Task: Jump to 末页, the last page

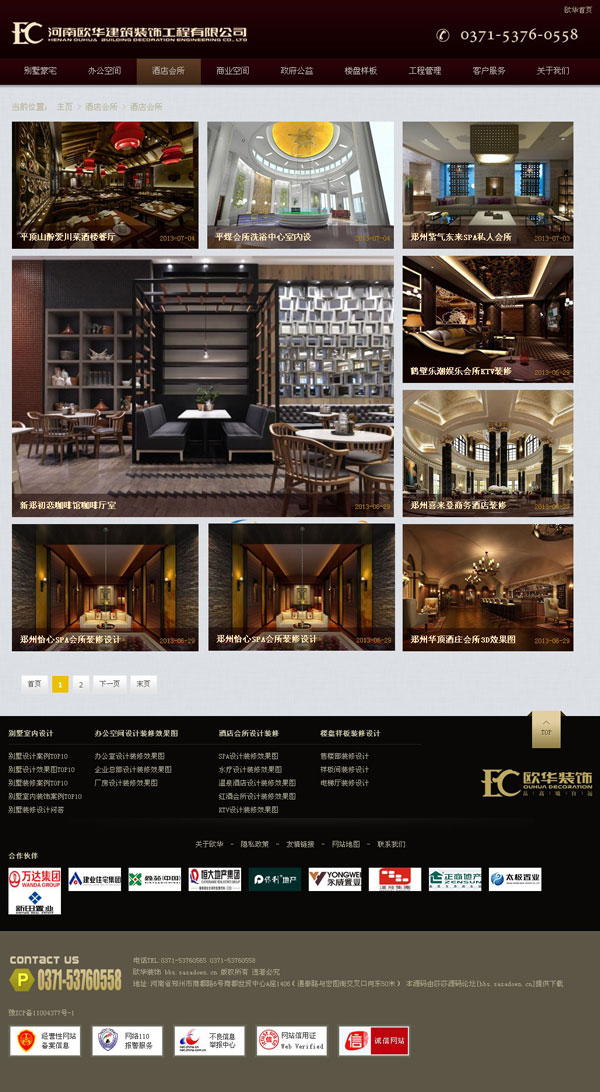Action: tap(143, 684)
